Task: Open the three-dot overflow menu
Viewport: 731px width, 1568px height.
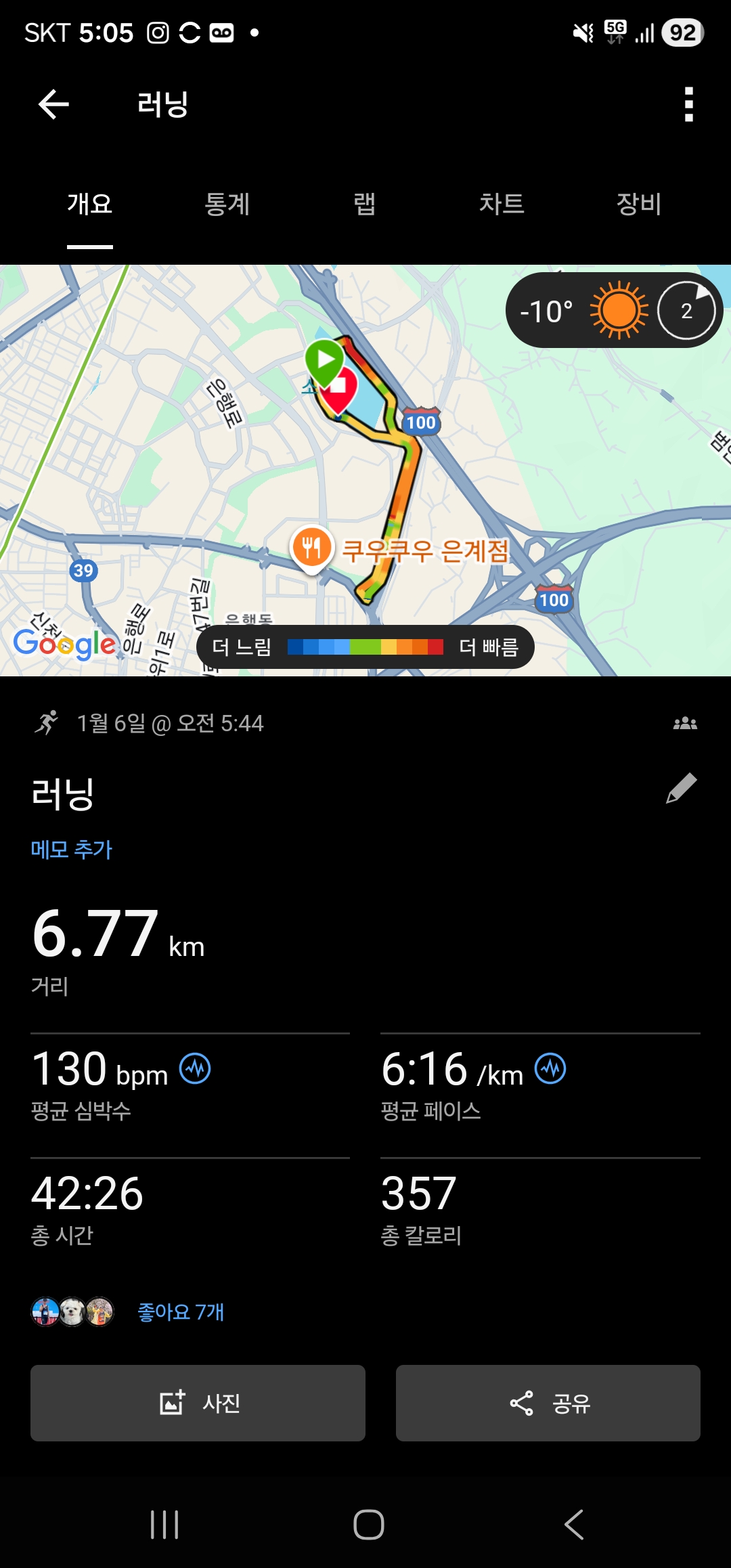Action: pos(688,105)
